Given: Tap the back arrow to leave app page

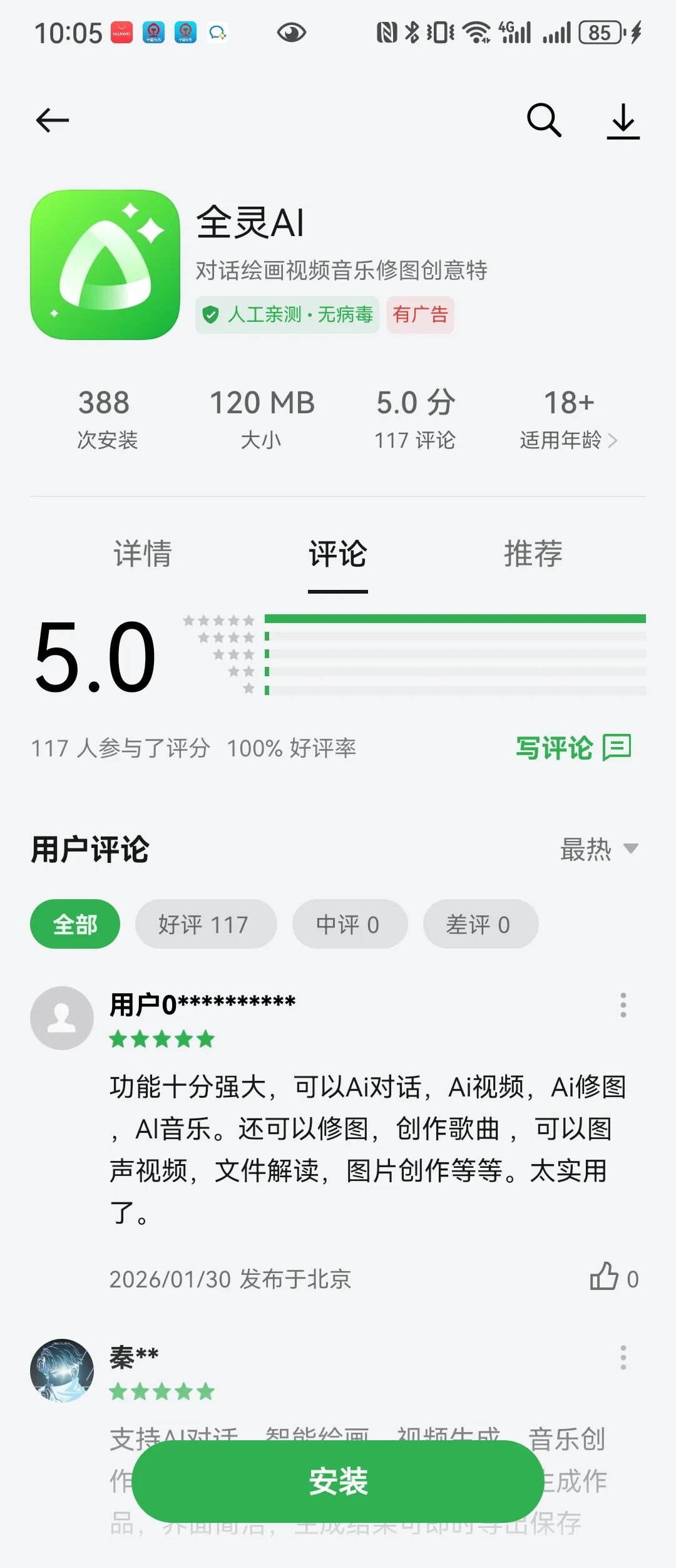Looking at the screenshot, I should click(x=52, y=120).
